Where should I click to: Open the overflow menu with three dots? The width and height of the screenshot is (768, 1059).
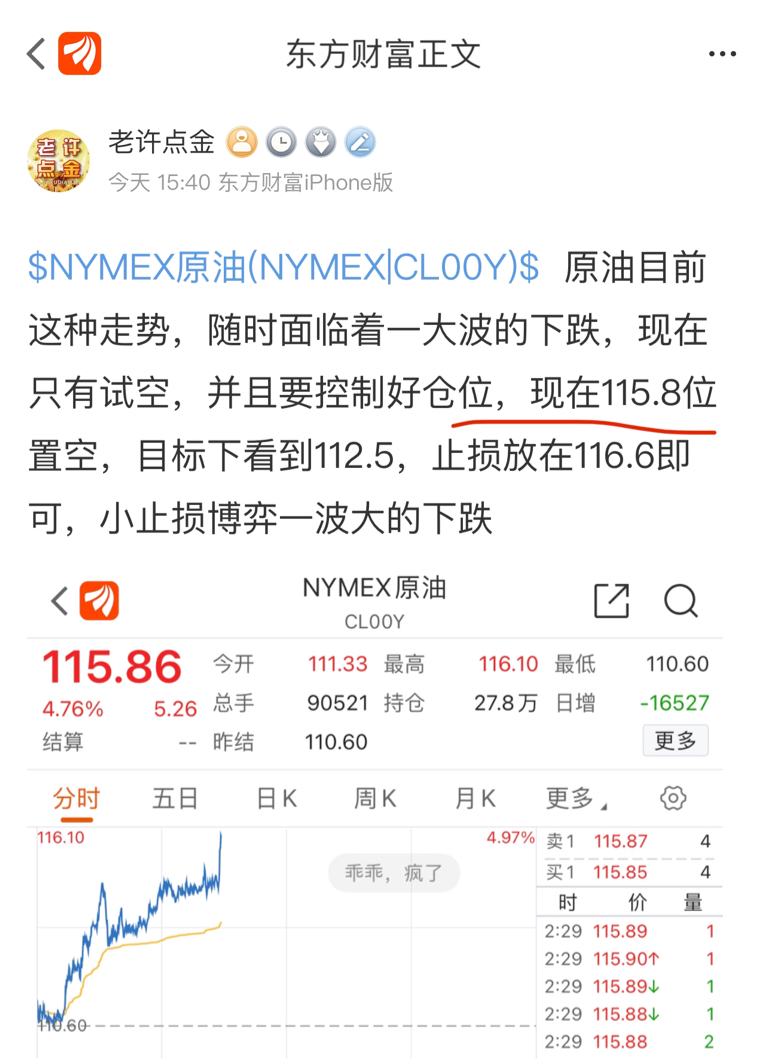click(x=722, y=54)
